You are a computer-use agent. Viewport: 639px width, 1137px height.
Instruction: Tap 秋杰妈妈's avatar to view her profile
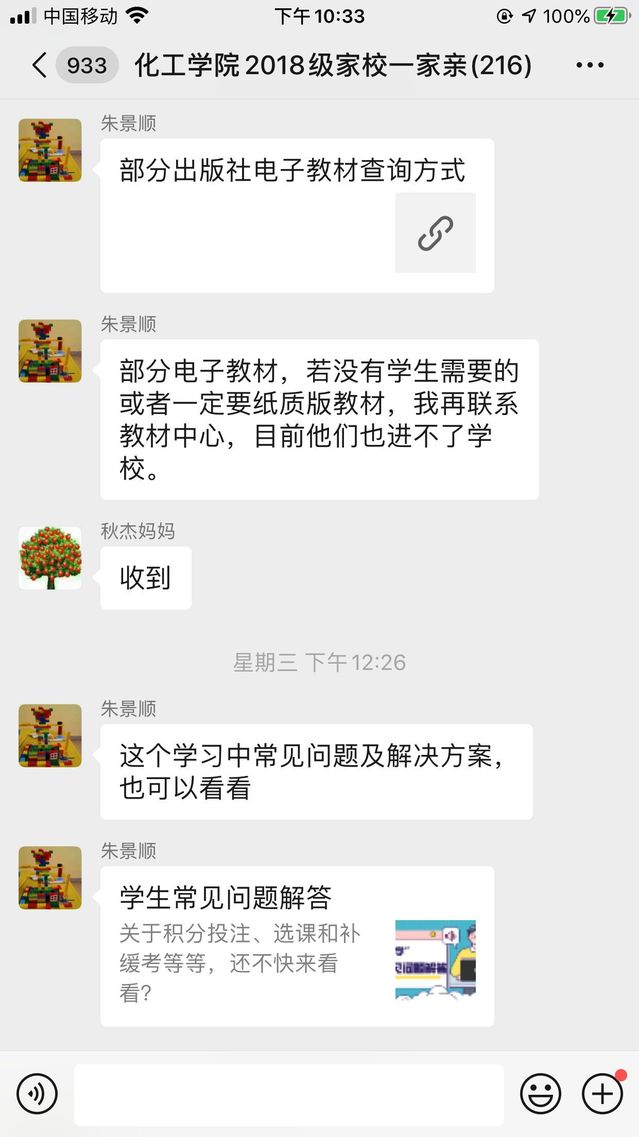[x=50, y=558]
